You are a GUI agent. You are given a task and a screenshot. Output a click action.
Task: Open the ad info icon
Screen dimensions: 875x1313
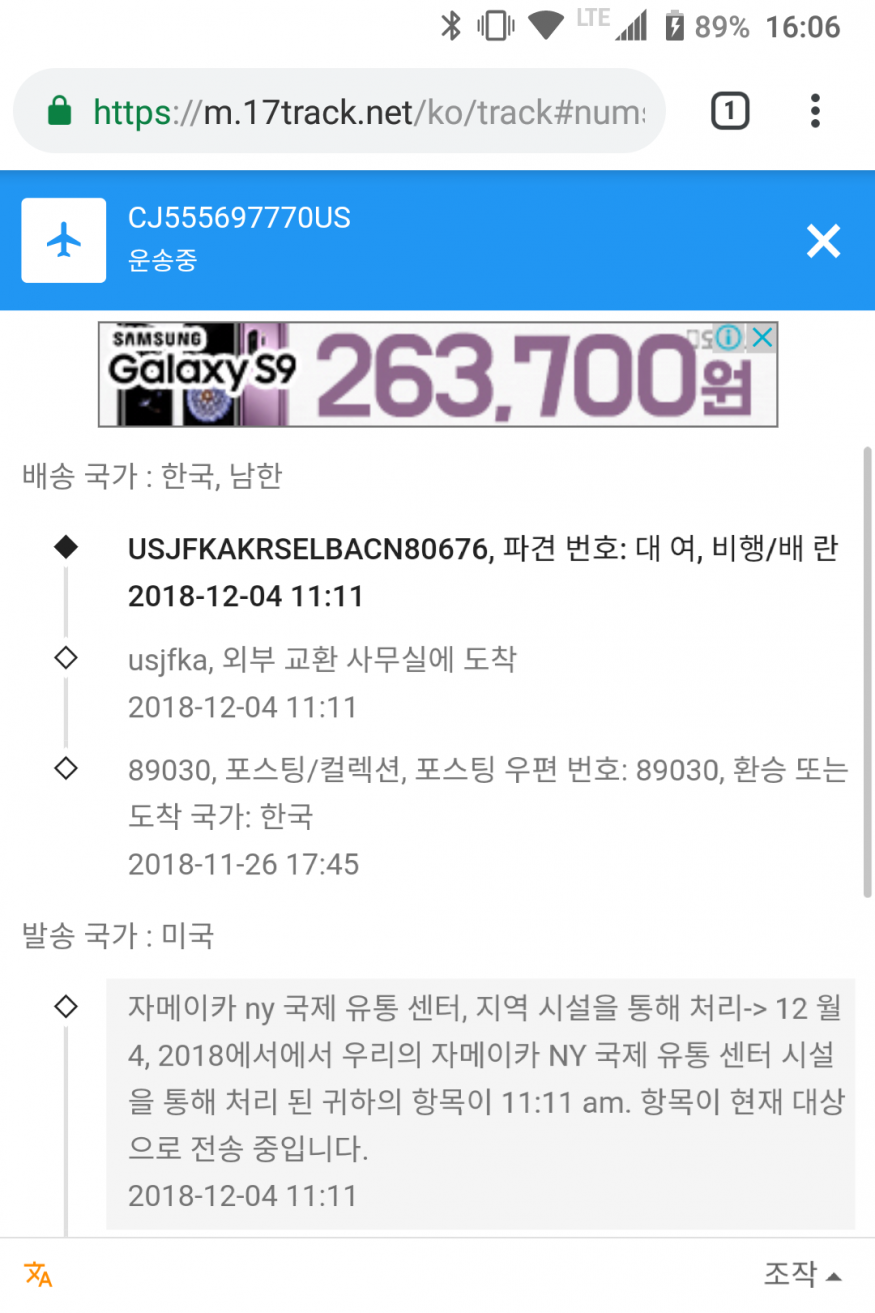click(x=731, y=337)
